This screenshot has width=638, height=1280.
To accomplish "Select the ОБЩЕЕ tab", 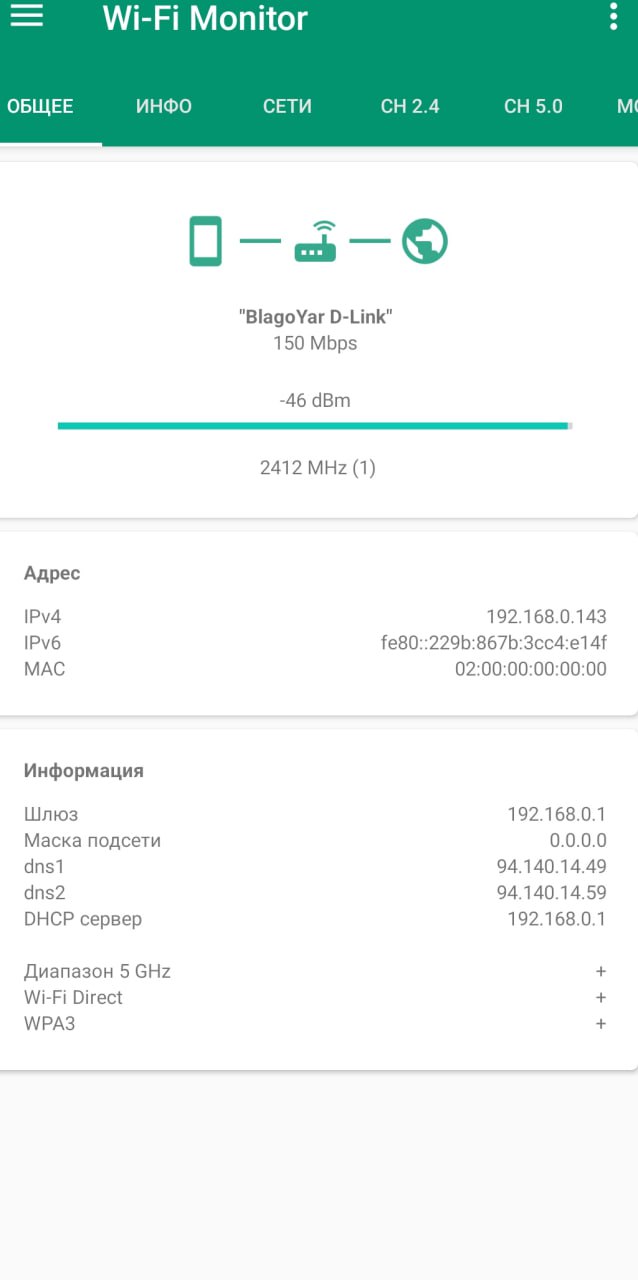I will tap(40, 106).
